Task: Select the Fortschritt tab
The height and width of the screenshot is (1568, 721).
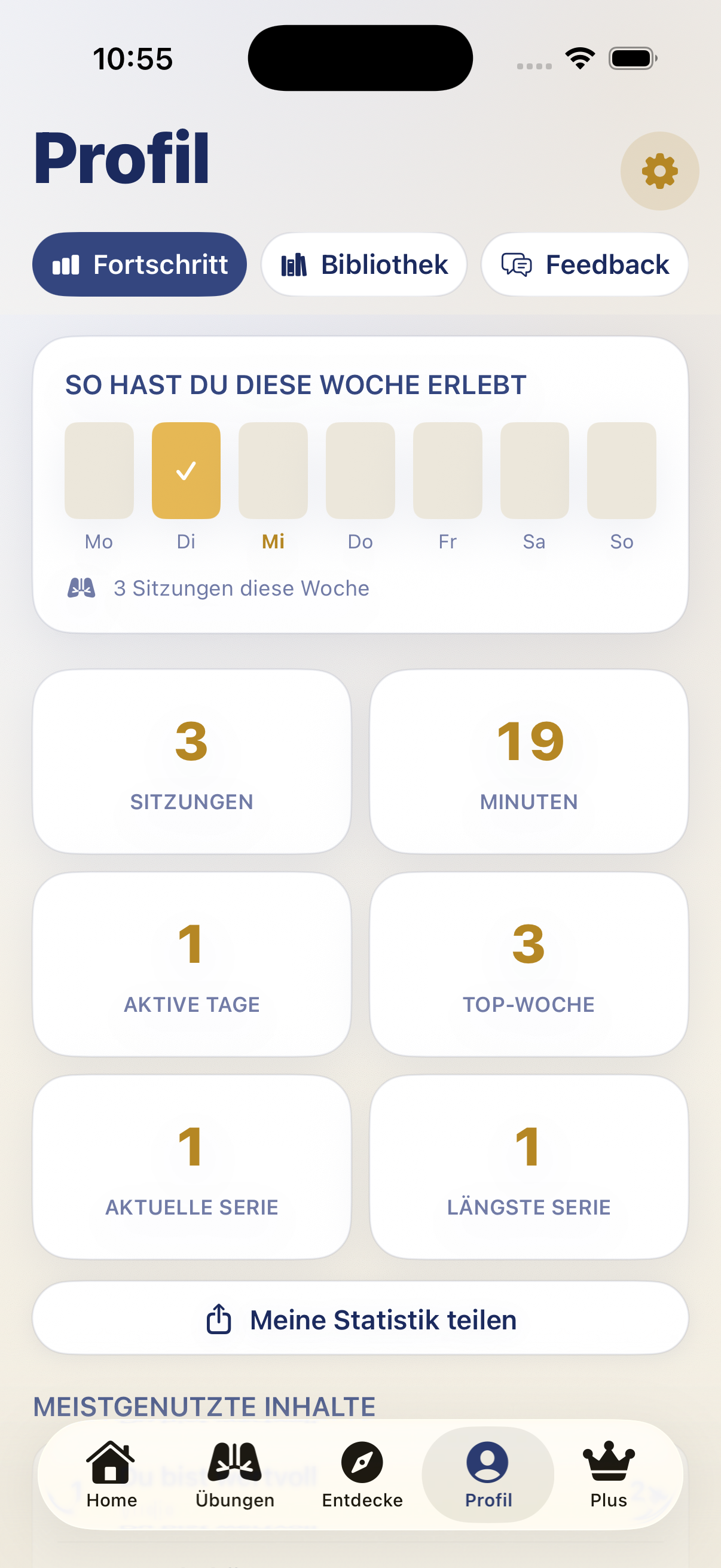Action: tap(139, 264)
